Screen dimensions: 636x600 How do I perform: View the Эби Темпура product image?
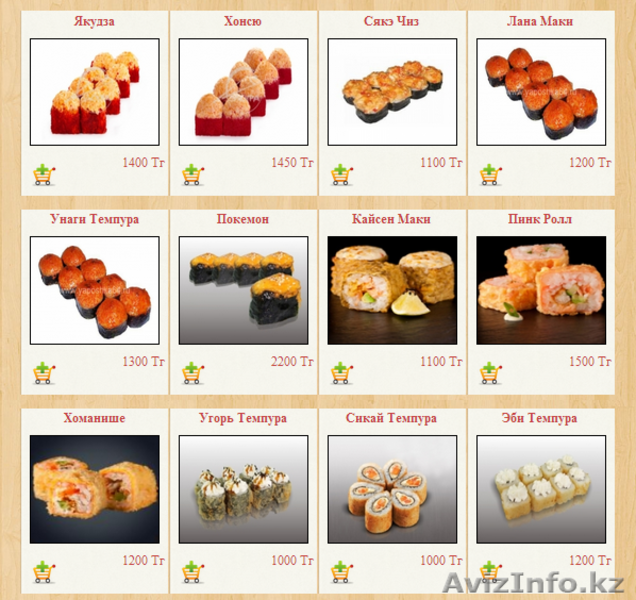coord(541,489)
